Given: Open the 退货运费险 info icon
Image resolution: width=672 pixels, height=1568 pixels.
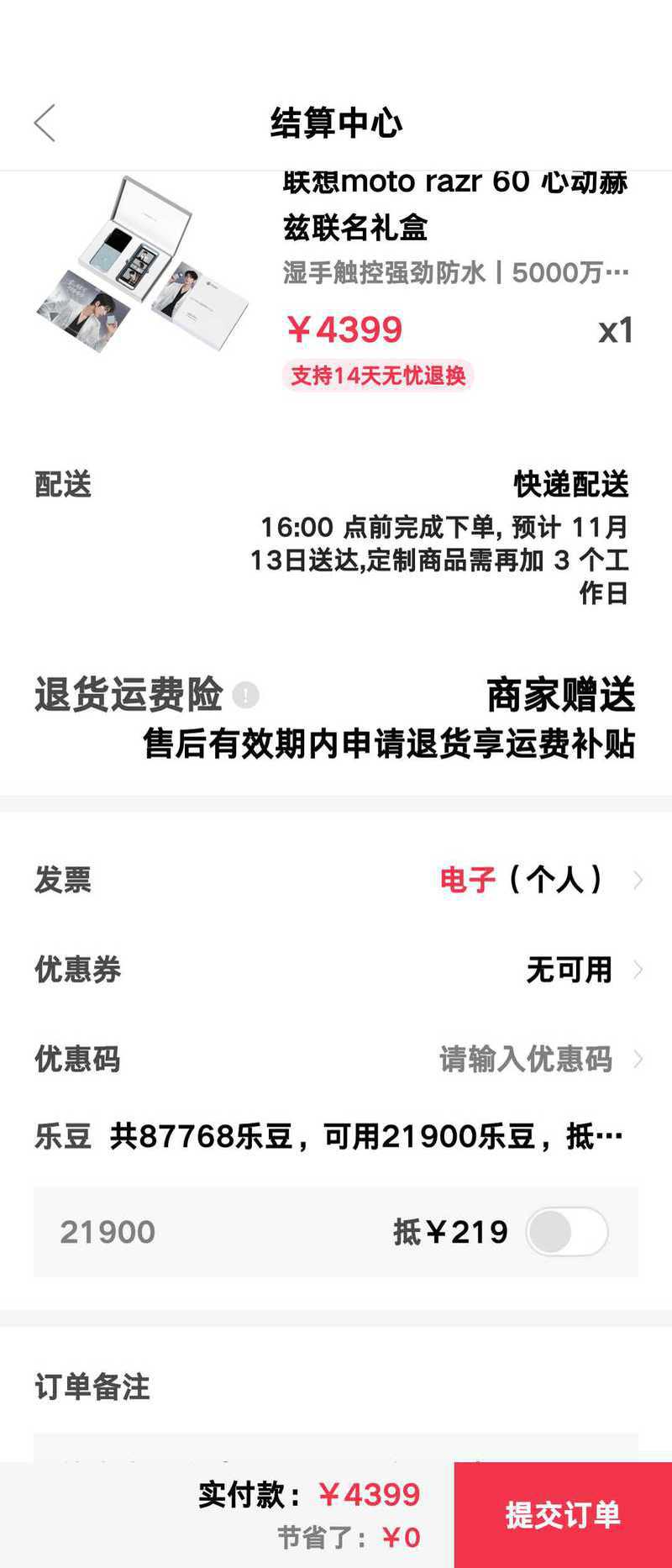Looking at the screenshot, I should 245,695.
